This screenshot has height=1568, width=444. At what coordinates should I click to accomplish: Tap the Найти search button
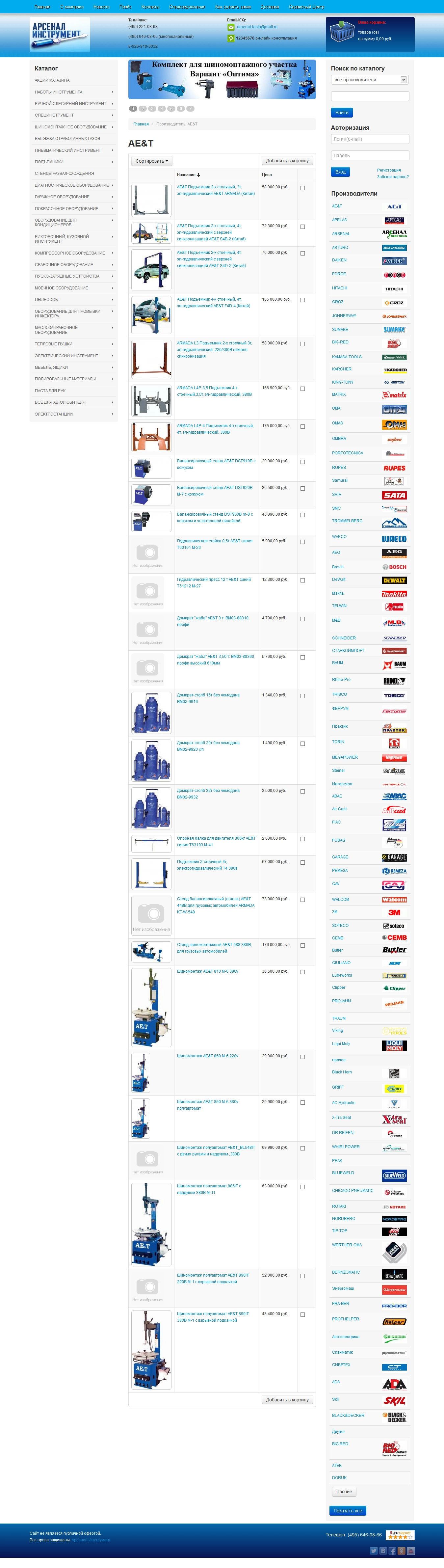[x=342, y=113]
